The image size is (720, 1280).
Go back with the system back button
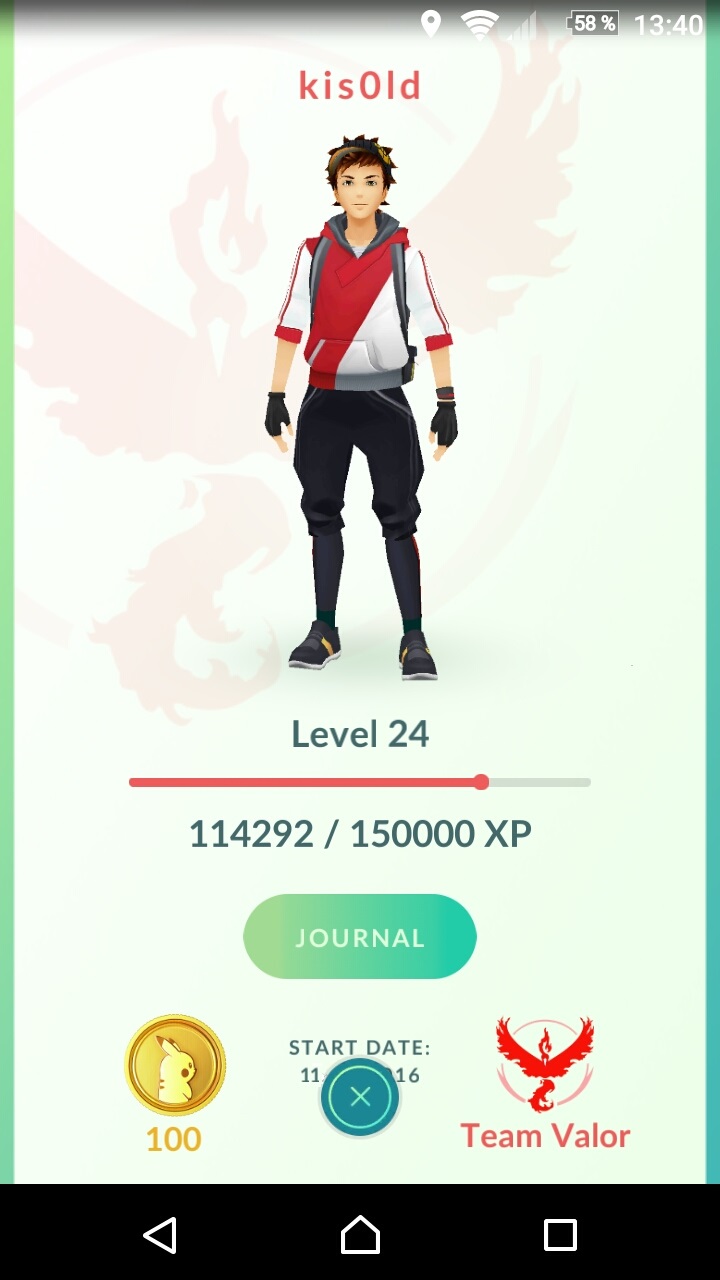tap(160, 1234)
